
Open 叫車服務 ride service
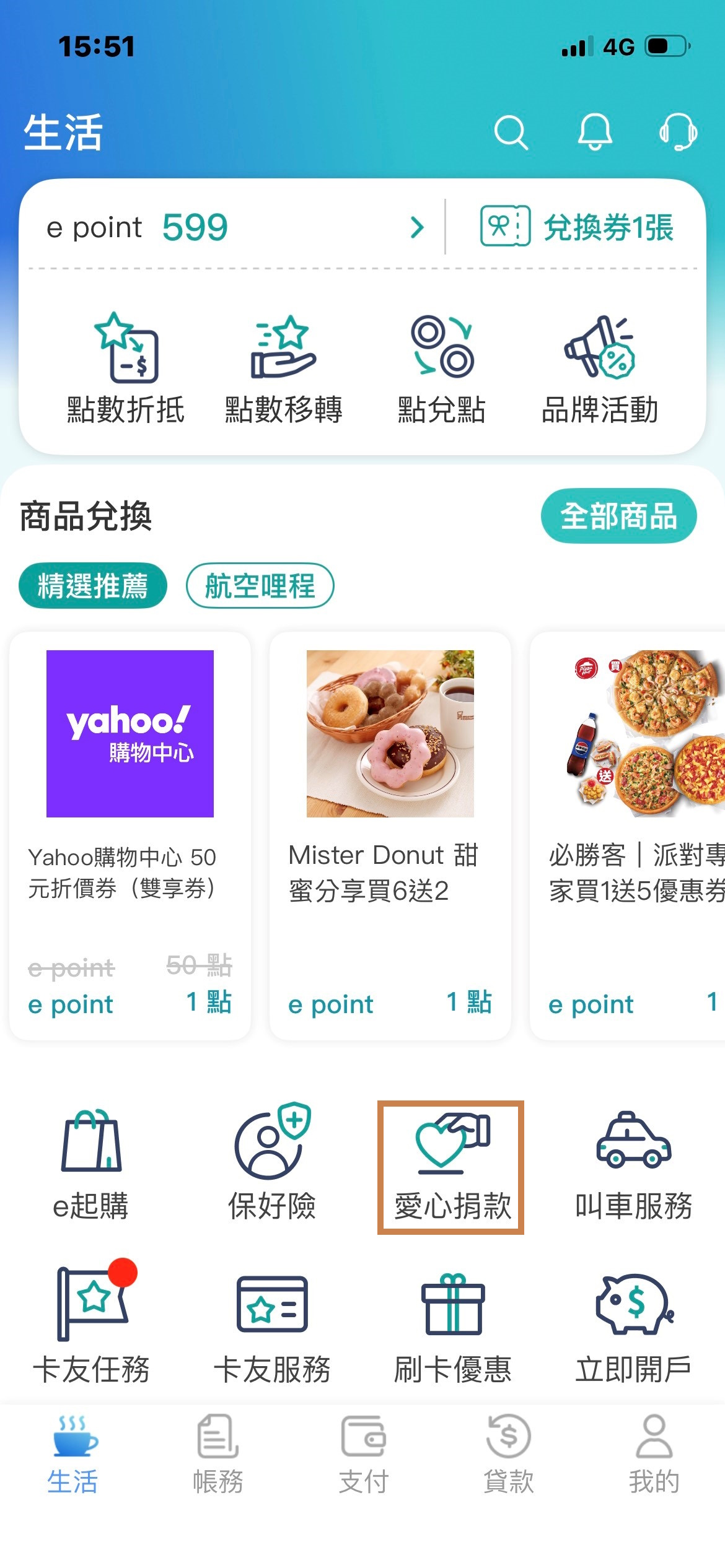pos(633,1168)
